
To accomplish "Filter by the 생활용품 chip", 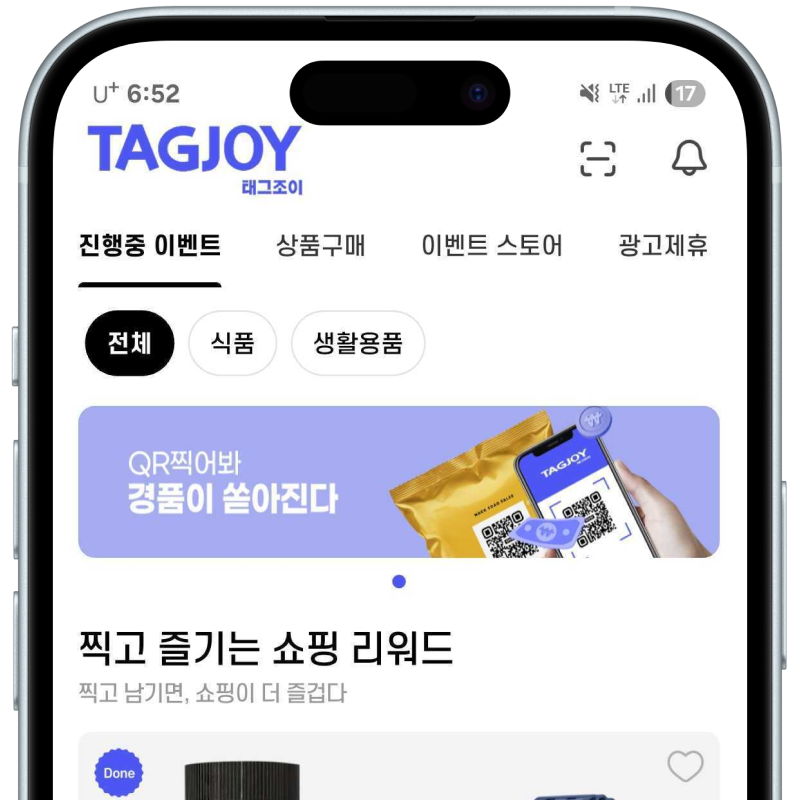I will (358, 343).
